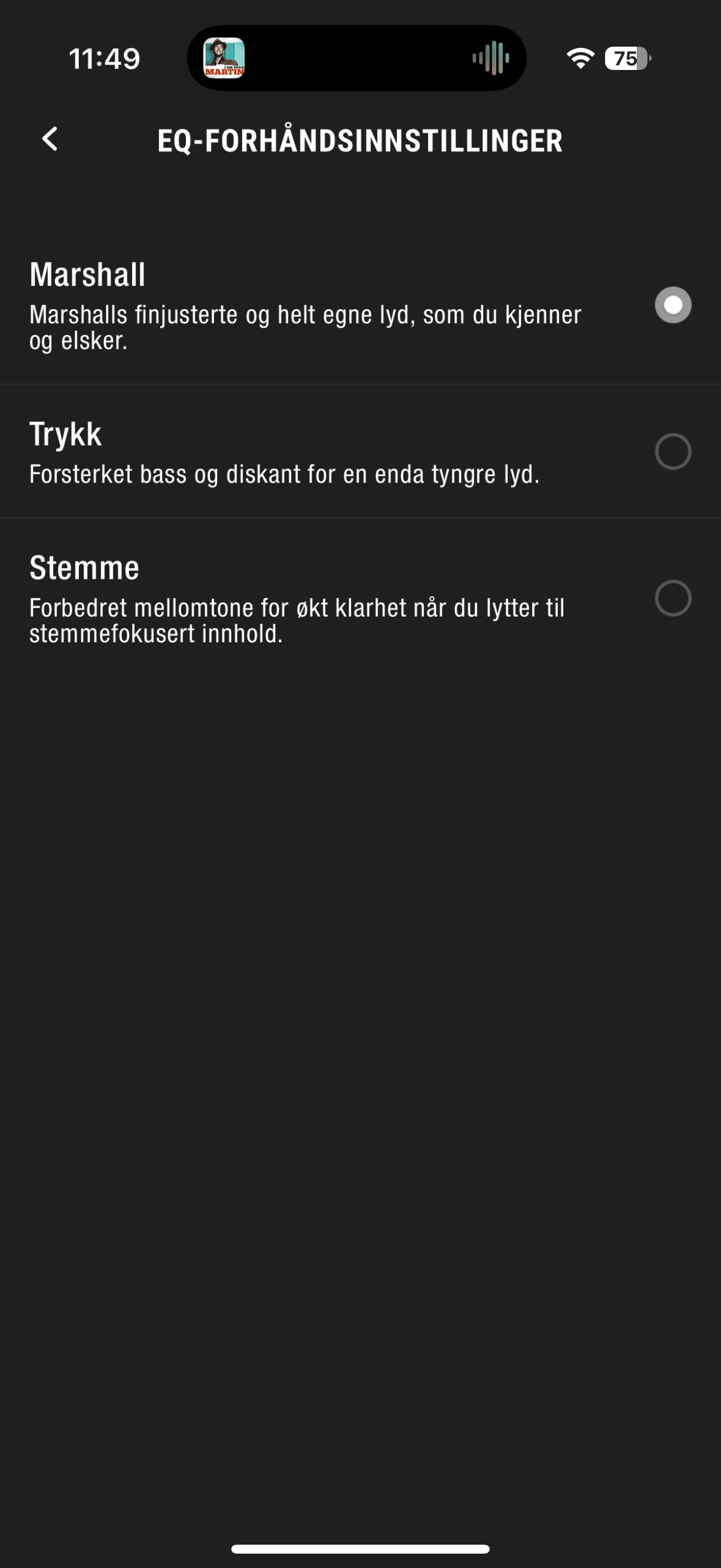The image size is (721, 1568).
Task: Go back from EQ-forhåndsinnstillinger
Action: click(50, 139)
